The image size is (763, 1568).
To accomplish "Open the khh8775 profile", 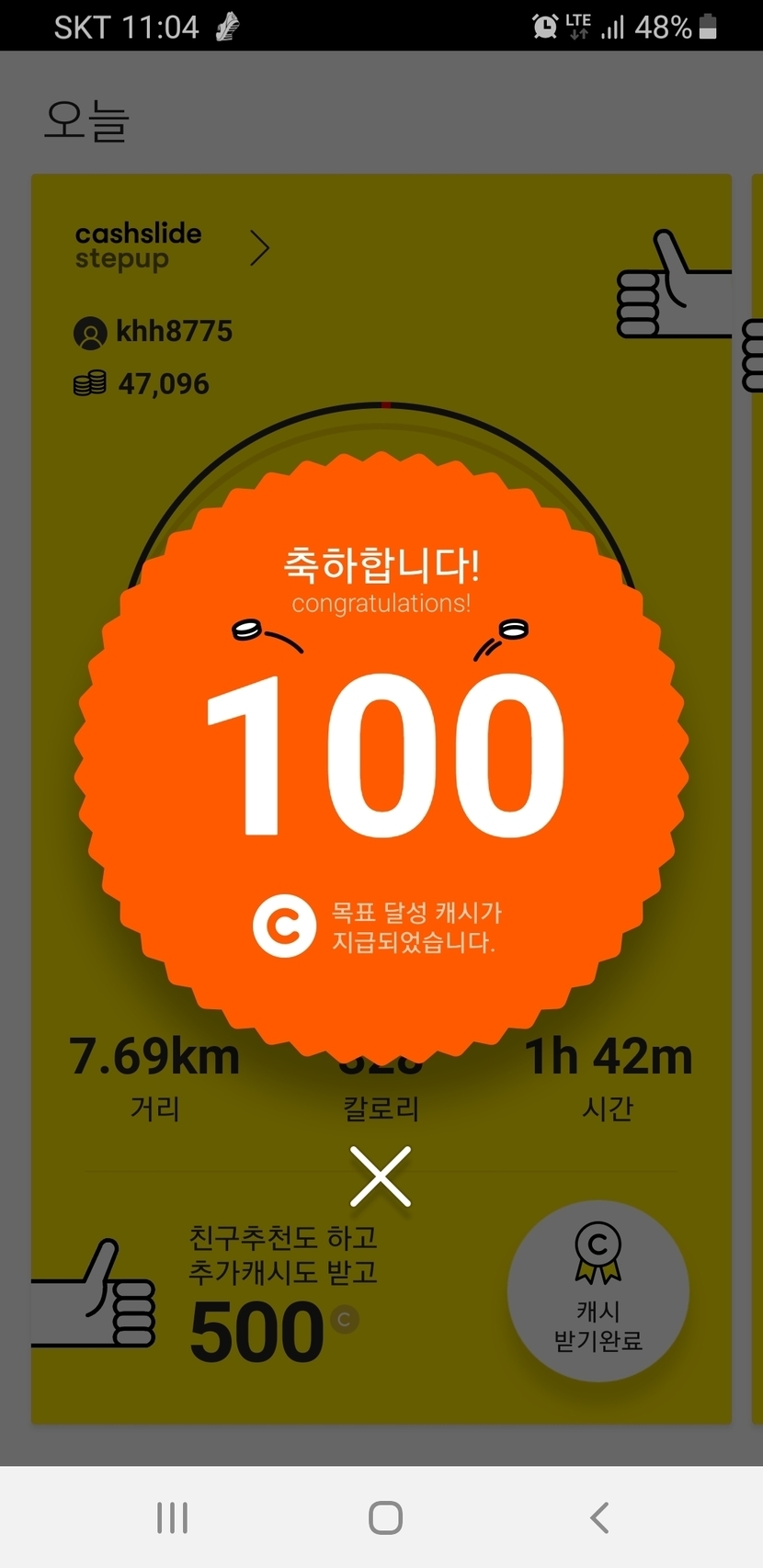I will click(x=153, y=332).
